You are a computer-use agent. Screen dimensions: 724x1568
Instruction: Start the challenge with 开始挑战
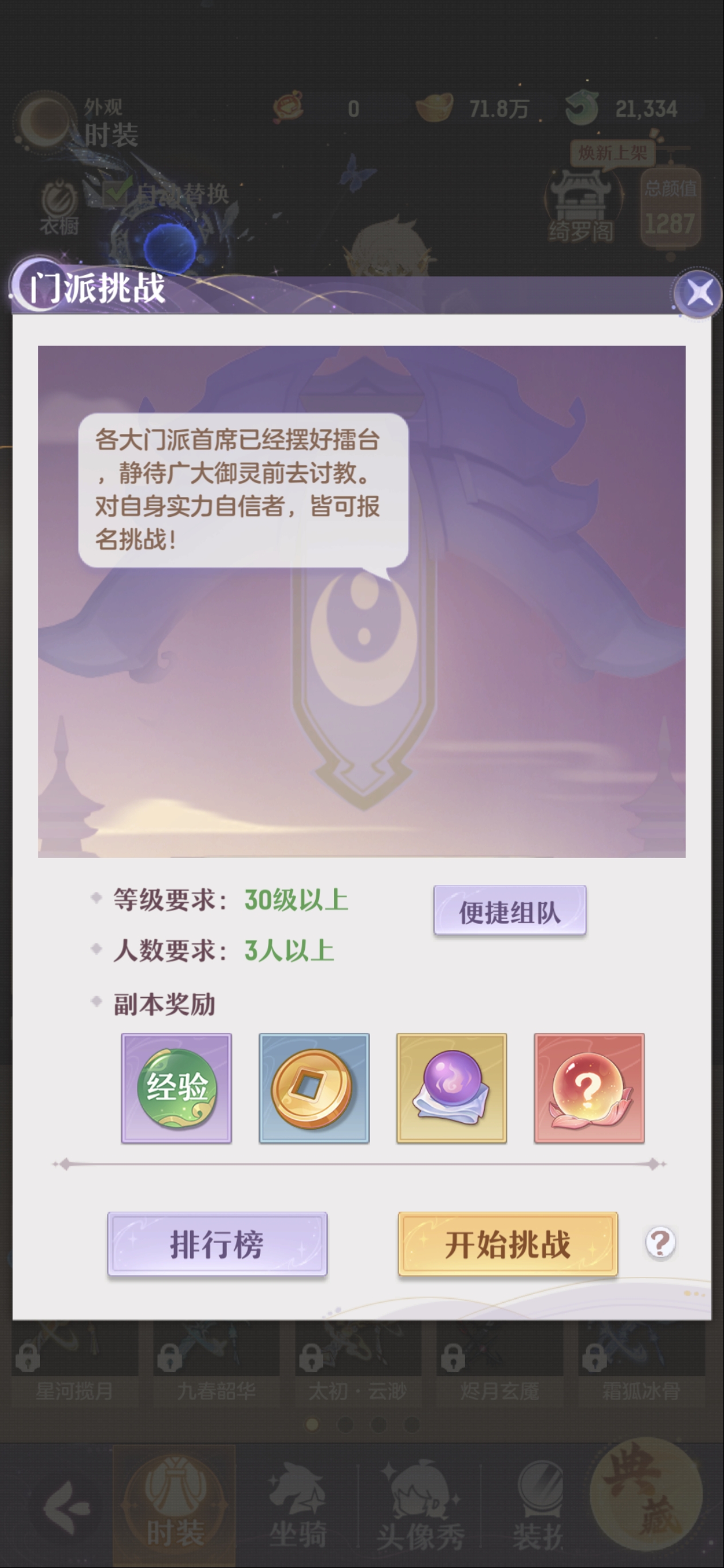pyautogui.click(x=508, y=1244)
